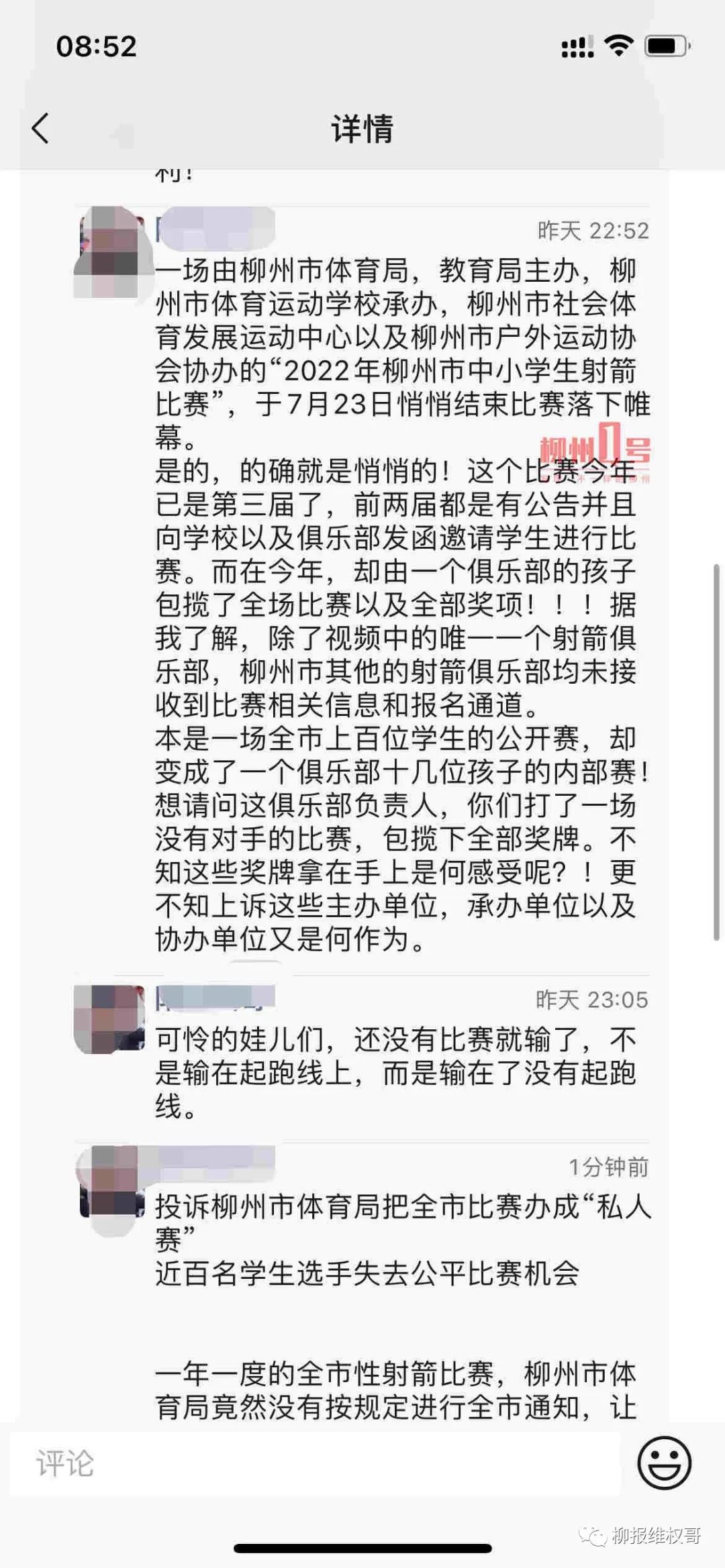Go back from the 详情 page

40,127
